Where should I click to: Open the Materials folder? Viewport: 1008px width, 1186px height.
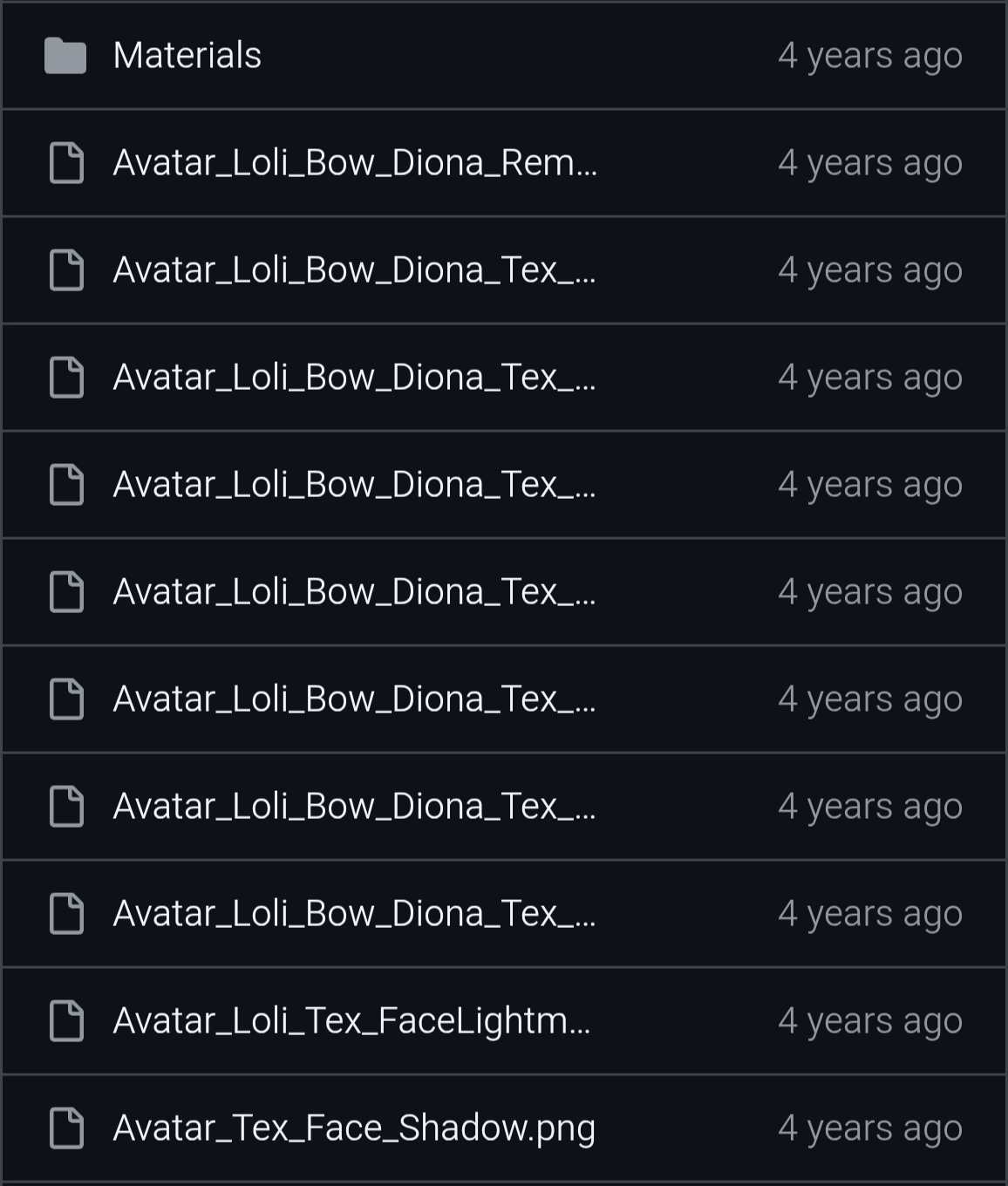(187, 56)
